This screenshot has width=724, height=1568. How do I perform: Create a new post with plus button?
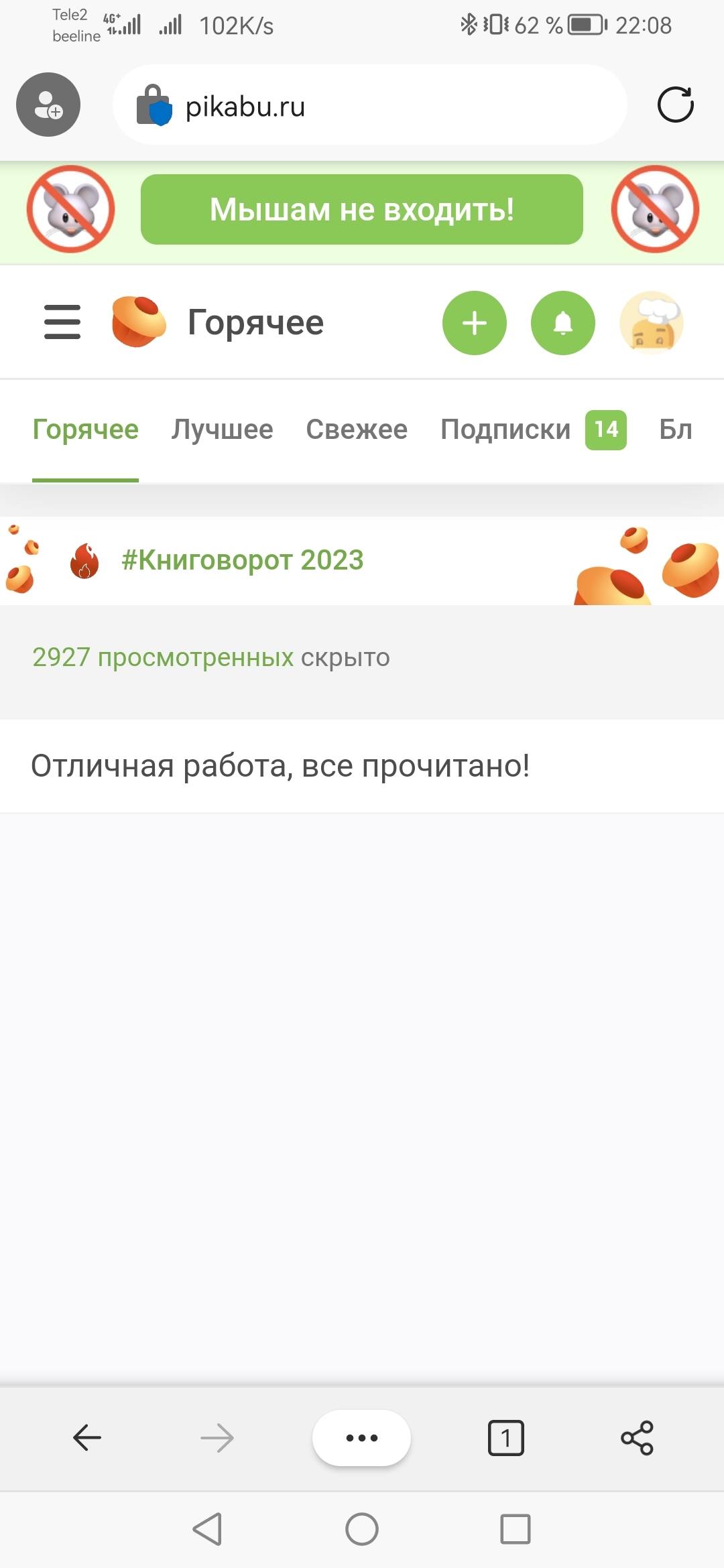click(474, 323)
